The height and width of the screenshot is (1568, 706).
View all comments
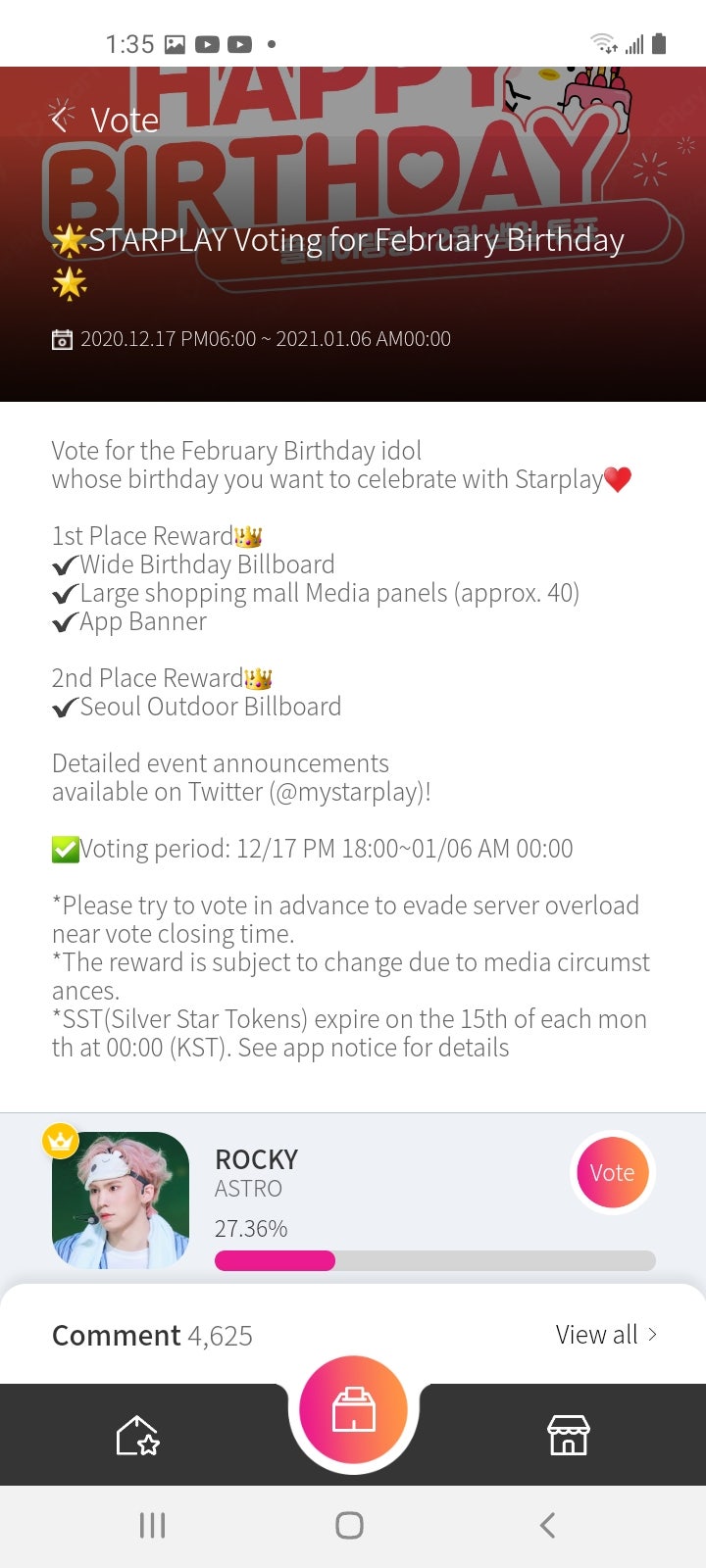point(605,1335)
